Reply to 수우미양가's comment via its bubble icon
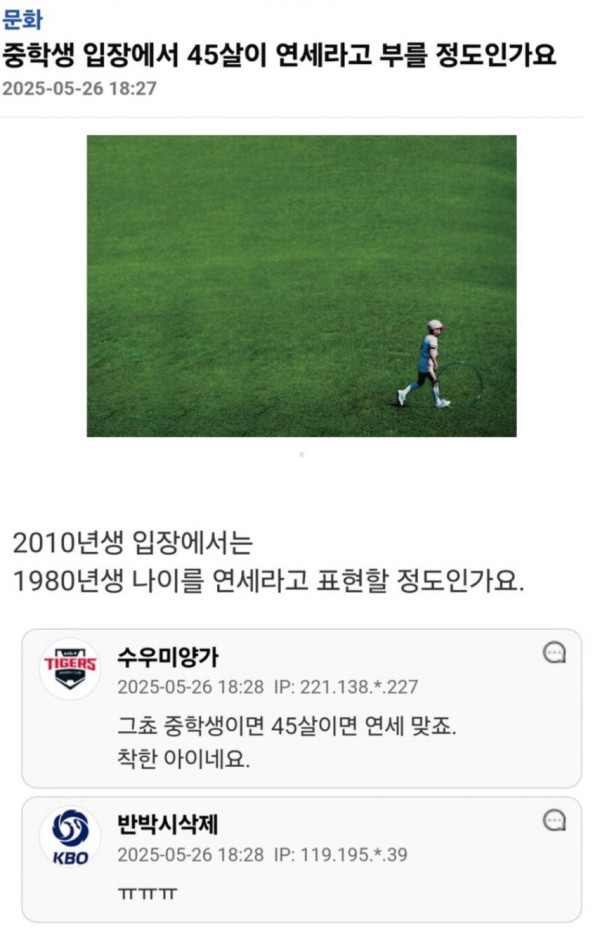This screenshot has height=932, width=600. pyautogui.click(x=554, y=653)
